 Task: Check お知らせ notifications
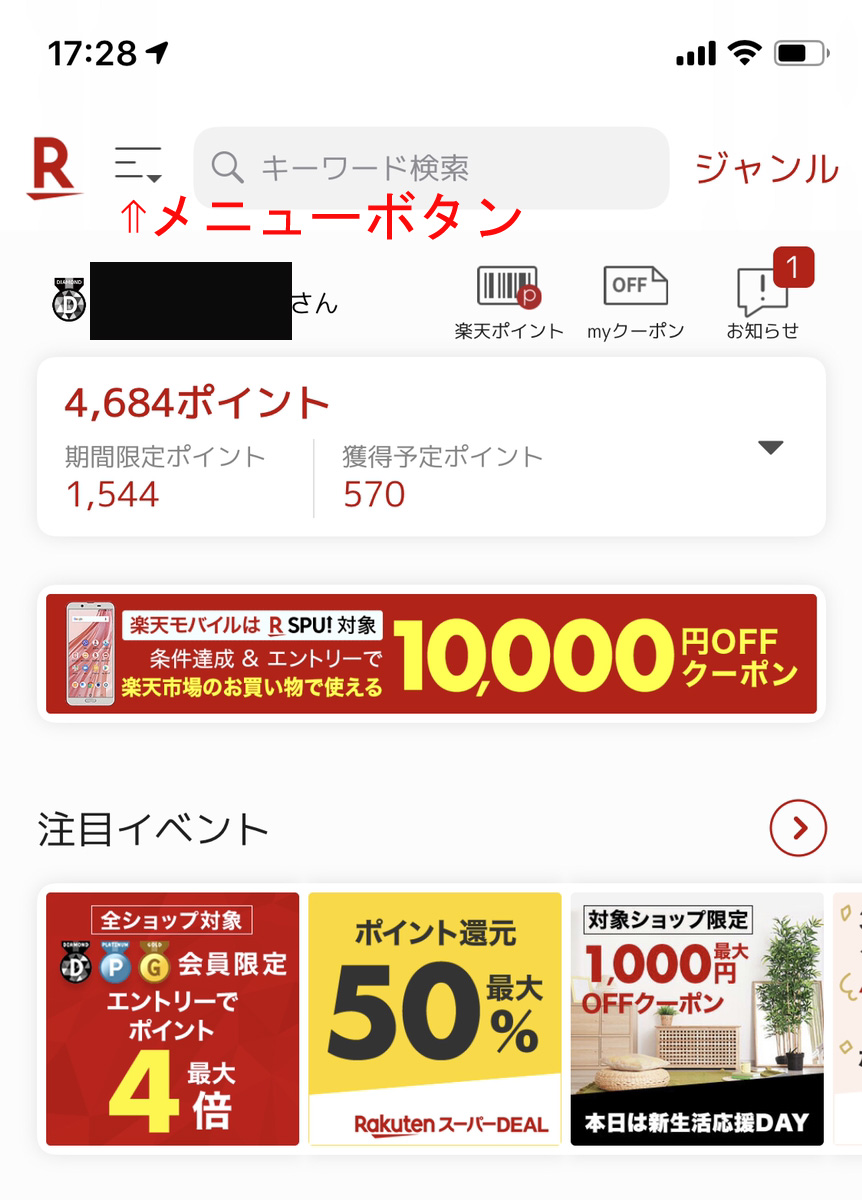(764, 300)
